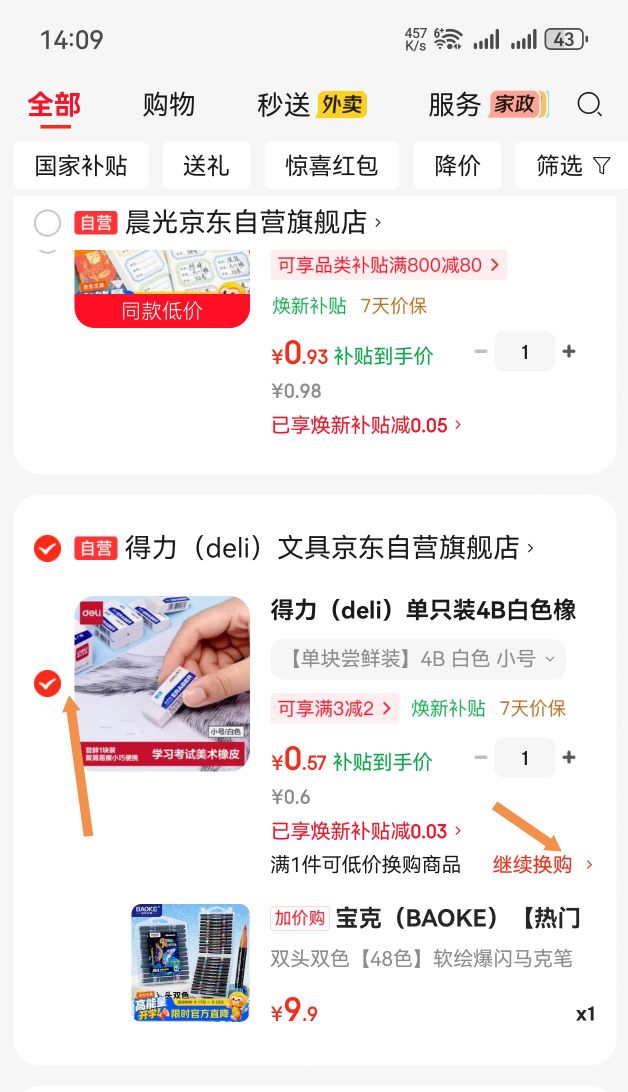This screenshot has height=1092, width=628.
Task: Open the search magnifier icon
Action: click(589, 104)
